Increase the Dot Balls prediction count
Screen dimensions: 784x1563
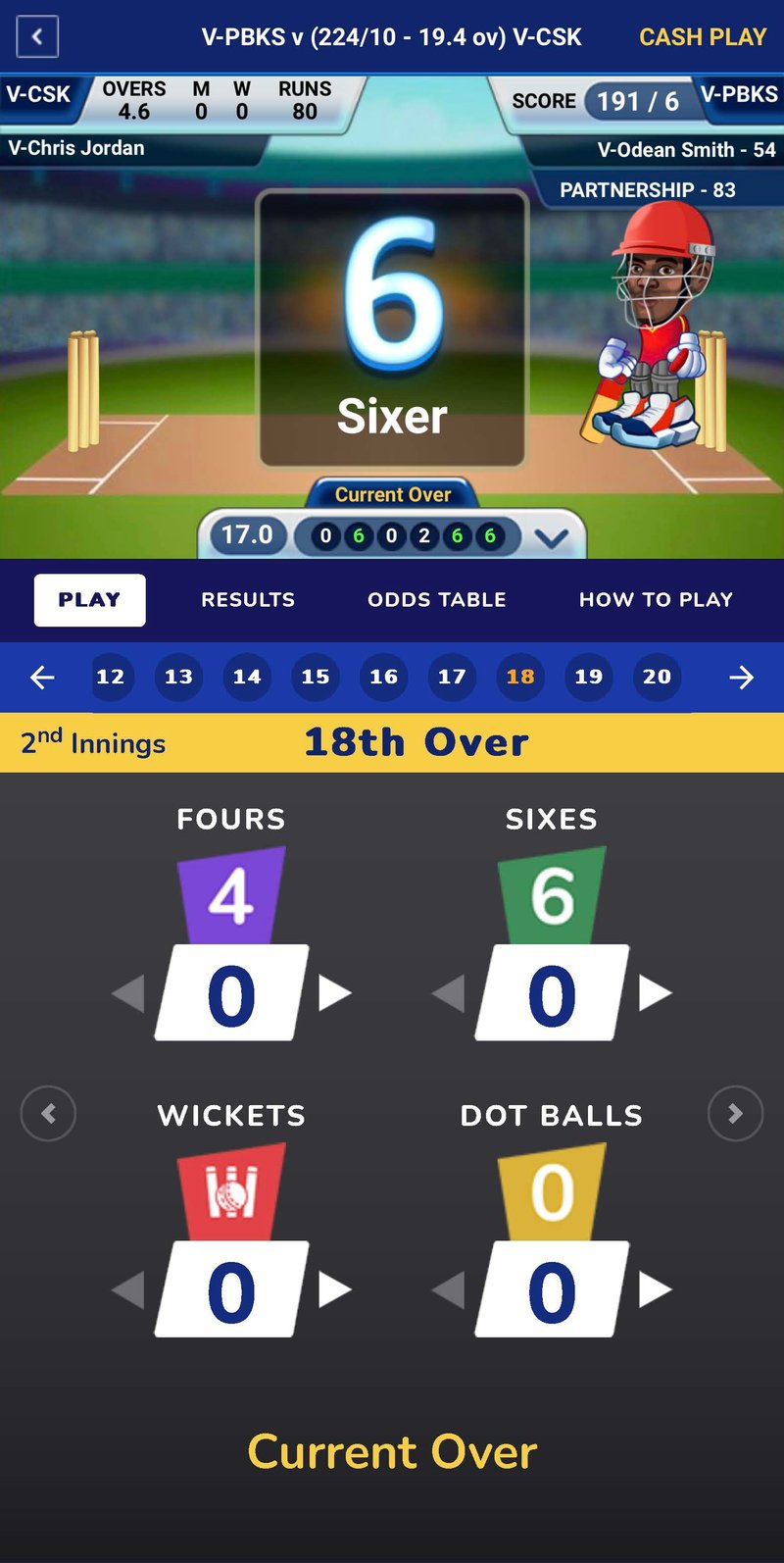point(656,1289)
